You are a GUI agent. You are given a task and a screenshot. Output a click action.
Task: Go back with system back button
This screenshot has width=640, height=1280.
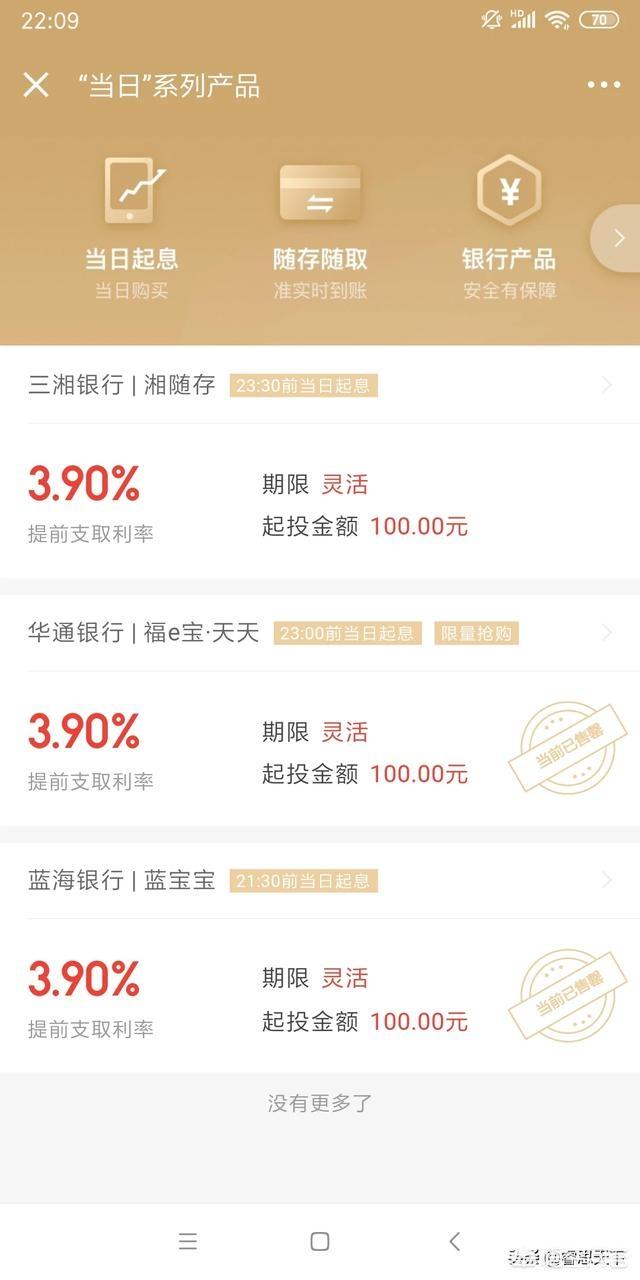pos(454,1241)
